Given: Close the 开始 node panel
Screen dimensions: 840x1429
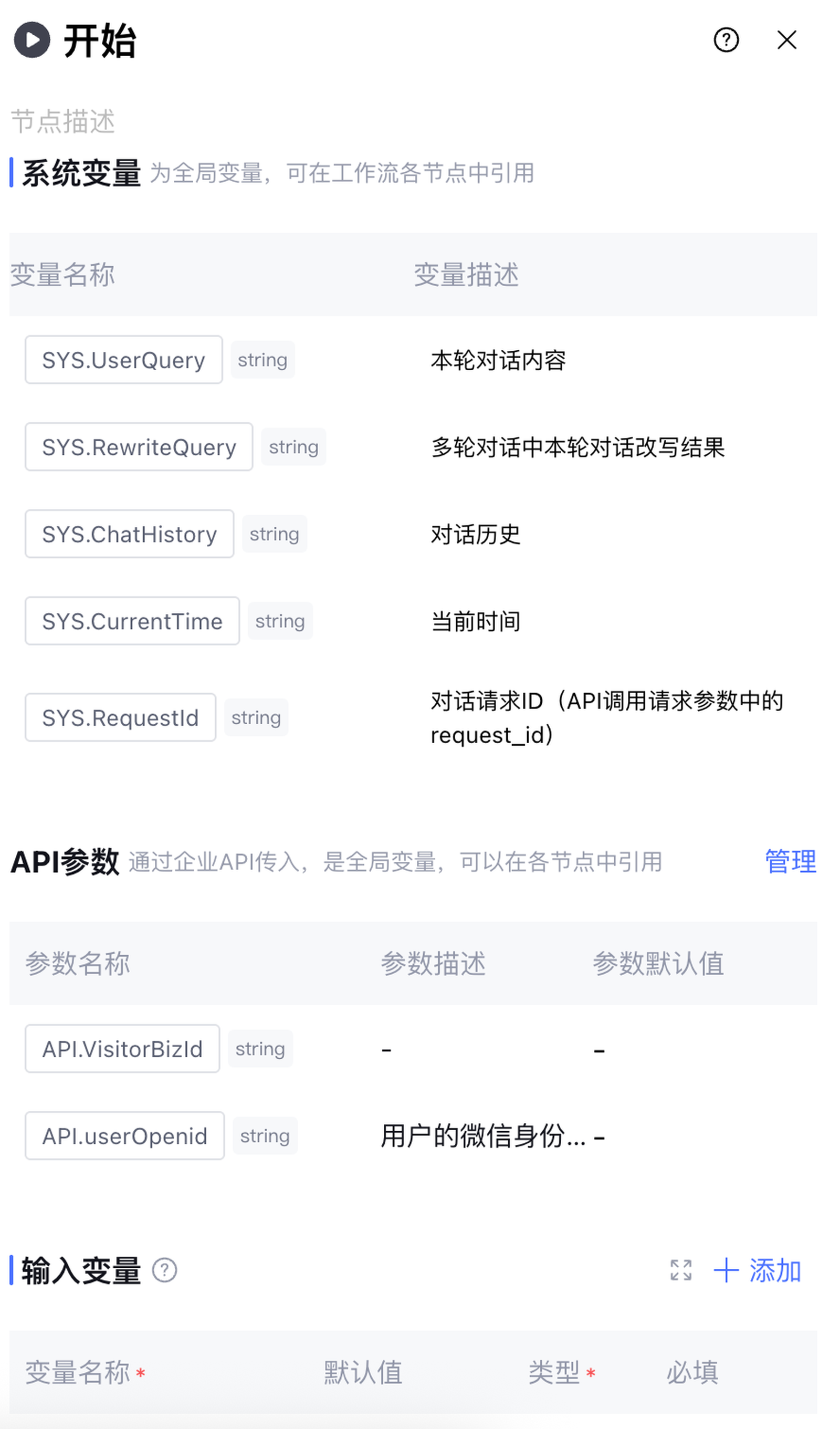Looking at the screenshot, I should pos(787,40).
